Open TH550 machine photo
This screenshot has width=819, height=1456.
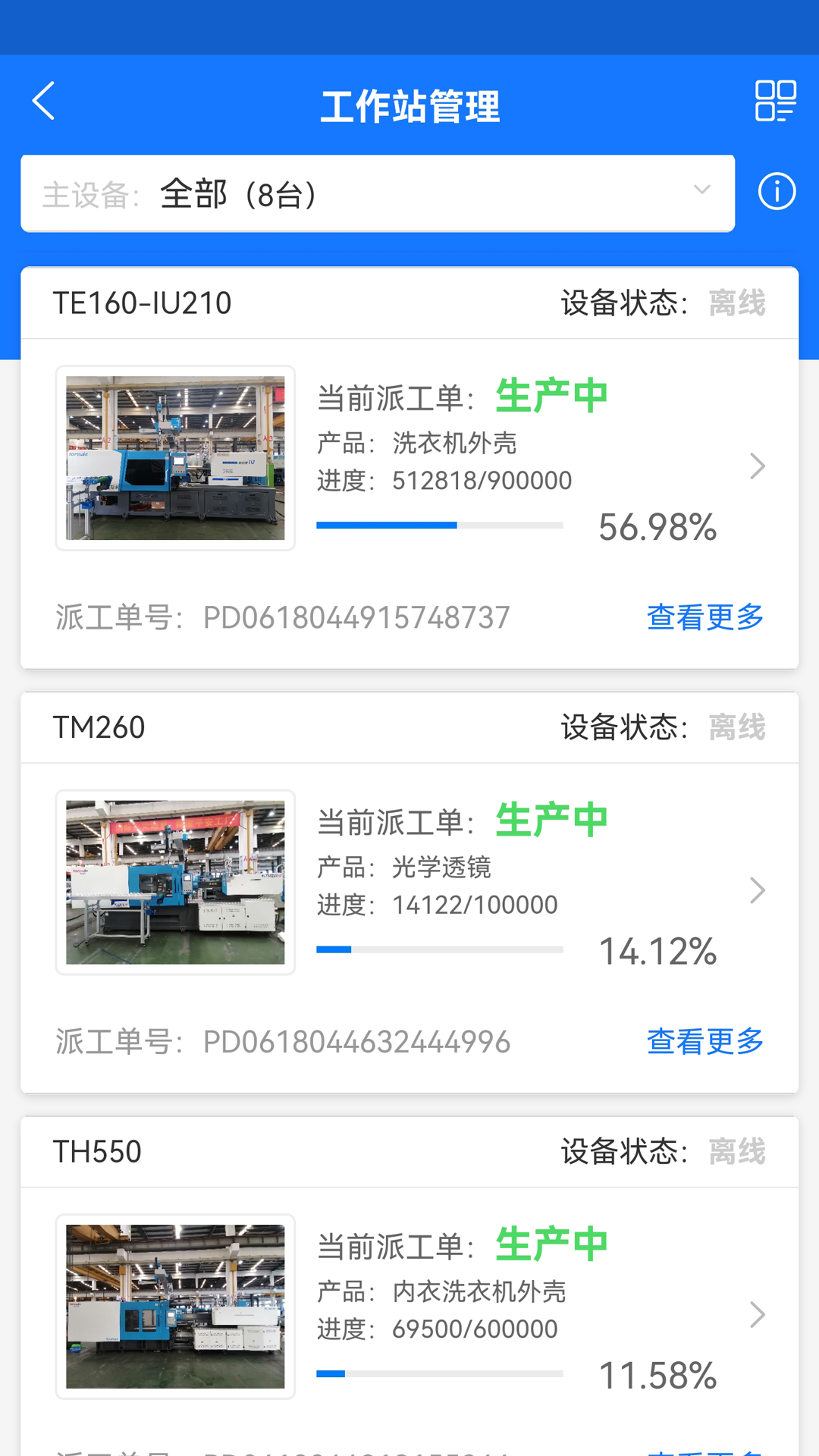[175, 1307]
